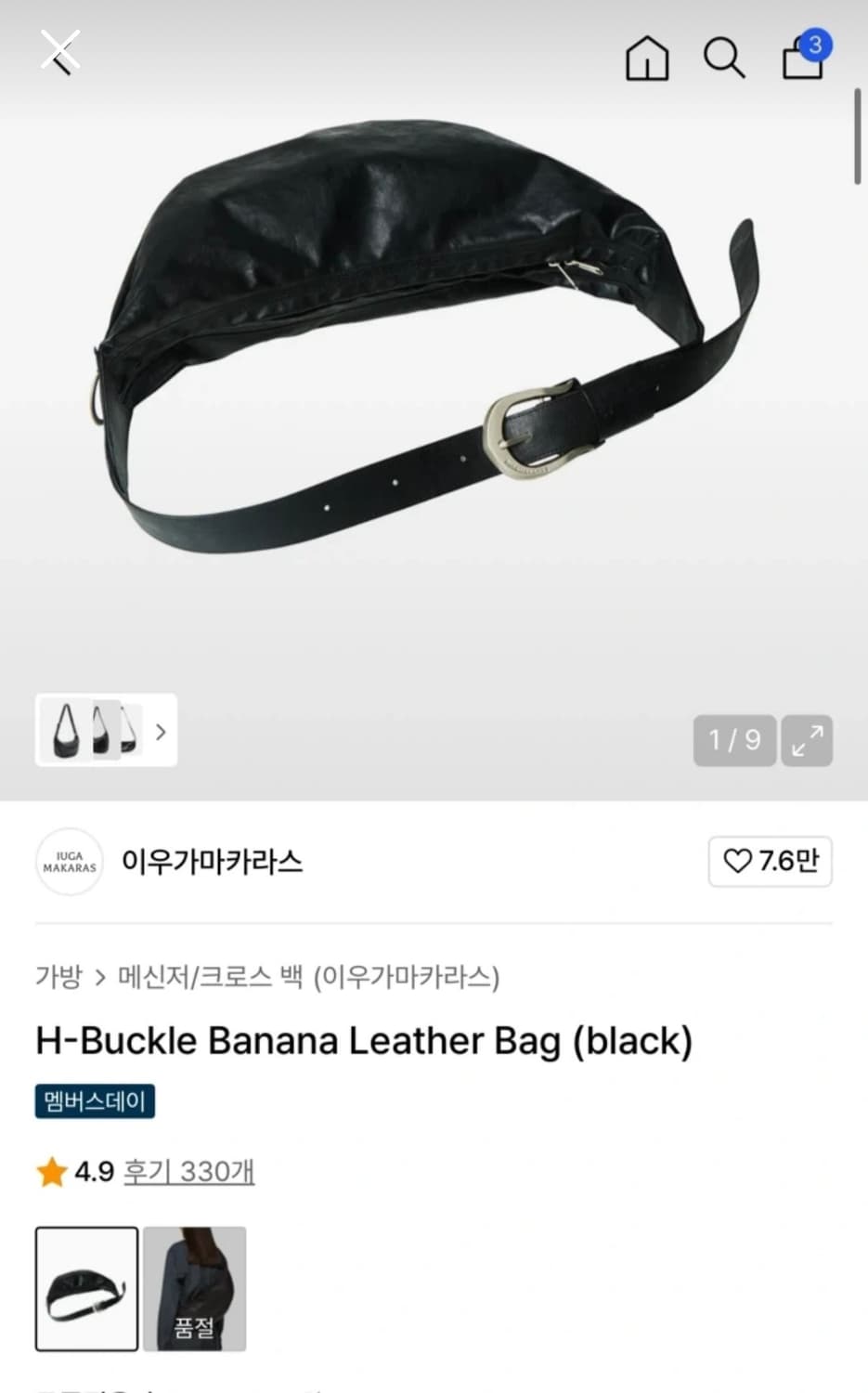Tap the 1/9 image counter

[x=734, y=740]
